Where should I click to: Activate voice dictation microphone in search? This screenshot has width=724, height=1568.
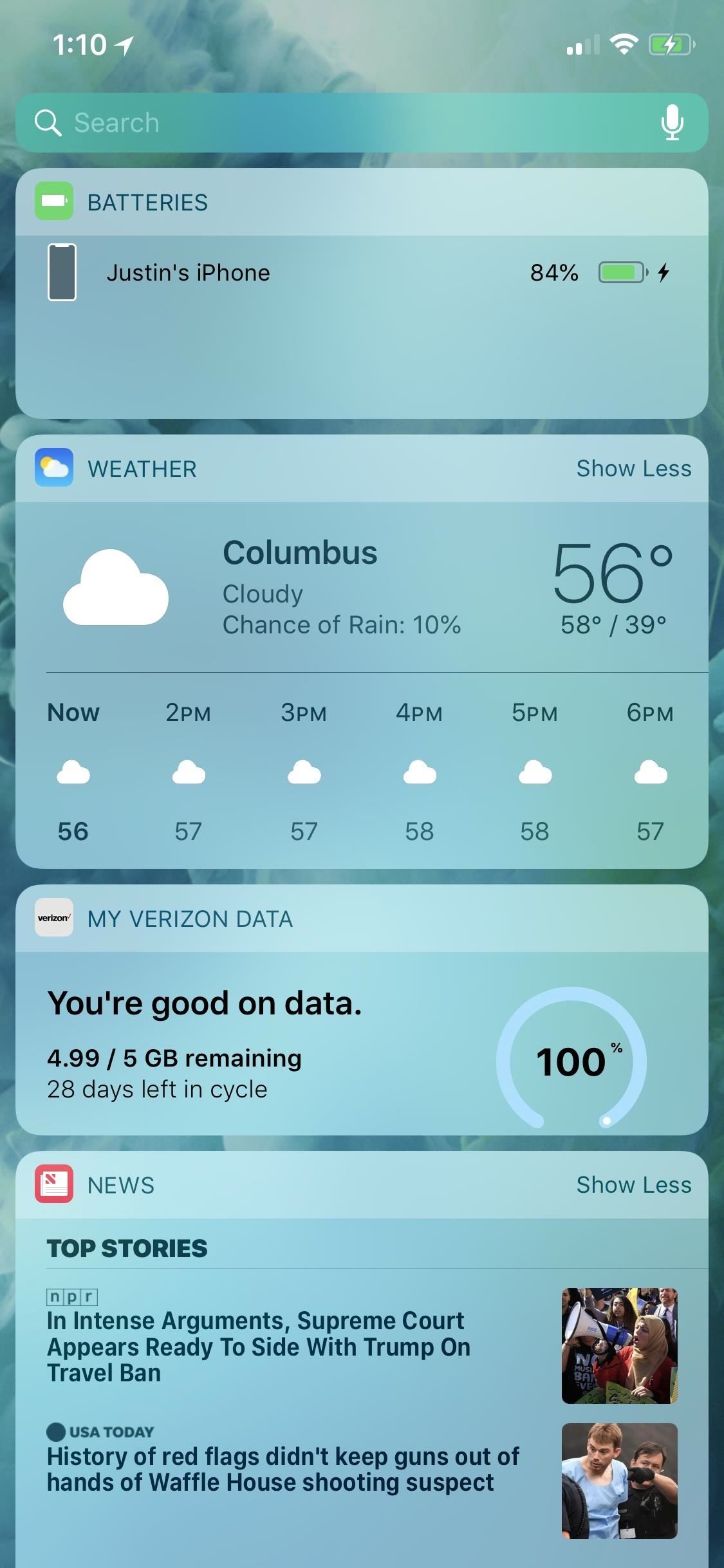click(x=672, y=122)
